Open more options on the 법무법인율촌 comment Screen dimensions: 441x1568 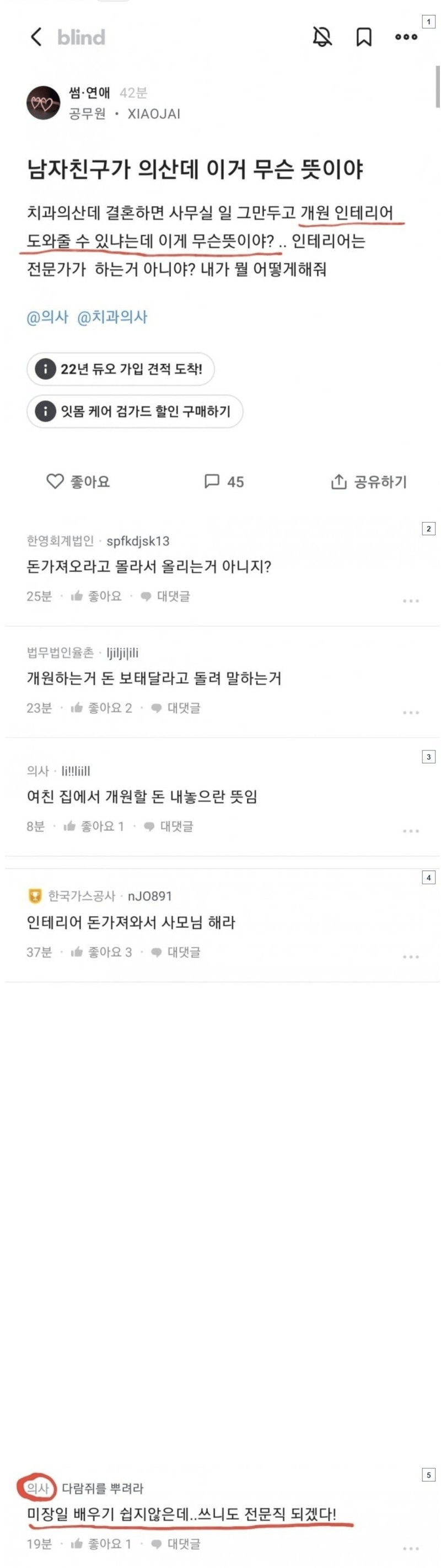click(411, 712)
